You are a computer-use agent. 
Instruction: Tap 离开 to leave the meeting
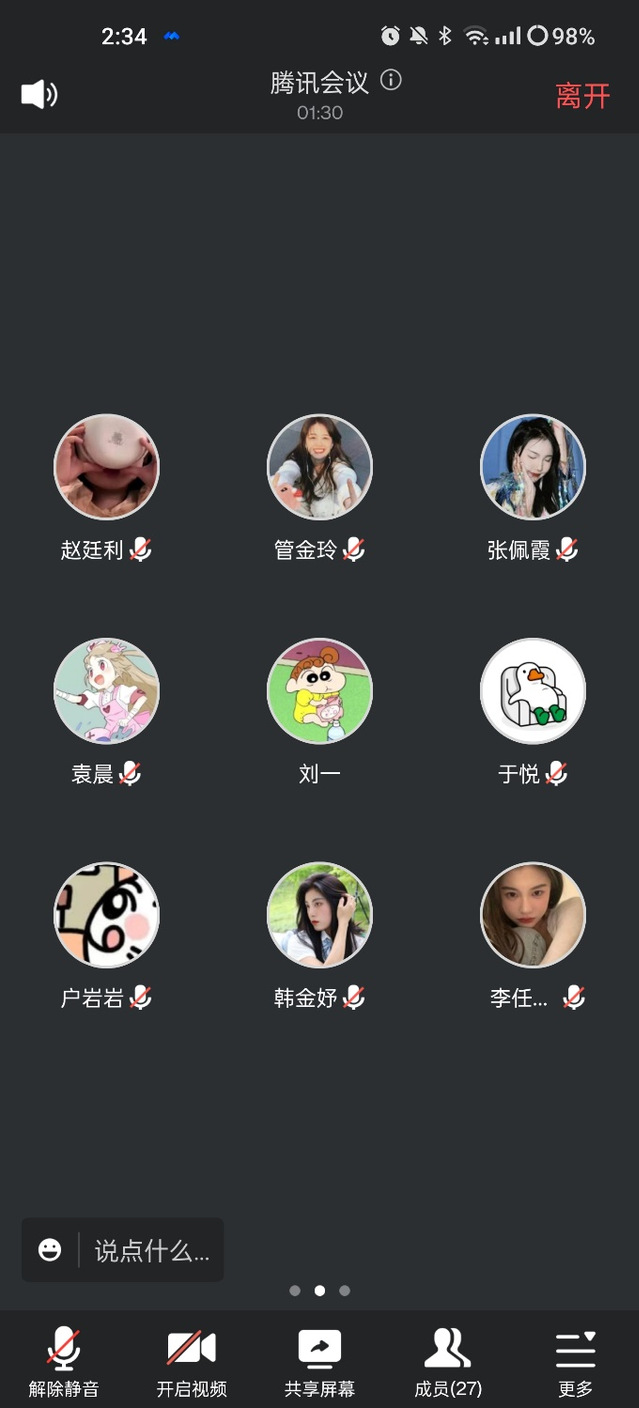(x=582, y=96)
